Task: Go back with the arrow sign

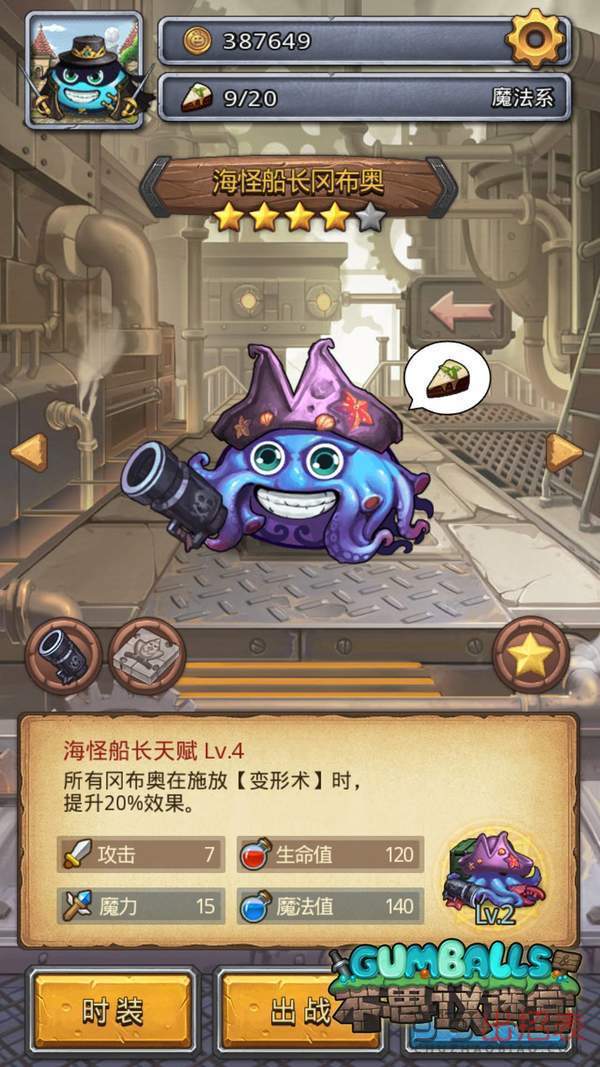Action: [459, 313]
